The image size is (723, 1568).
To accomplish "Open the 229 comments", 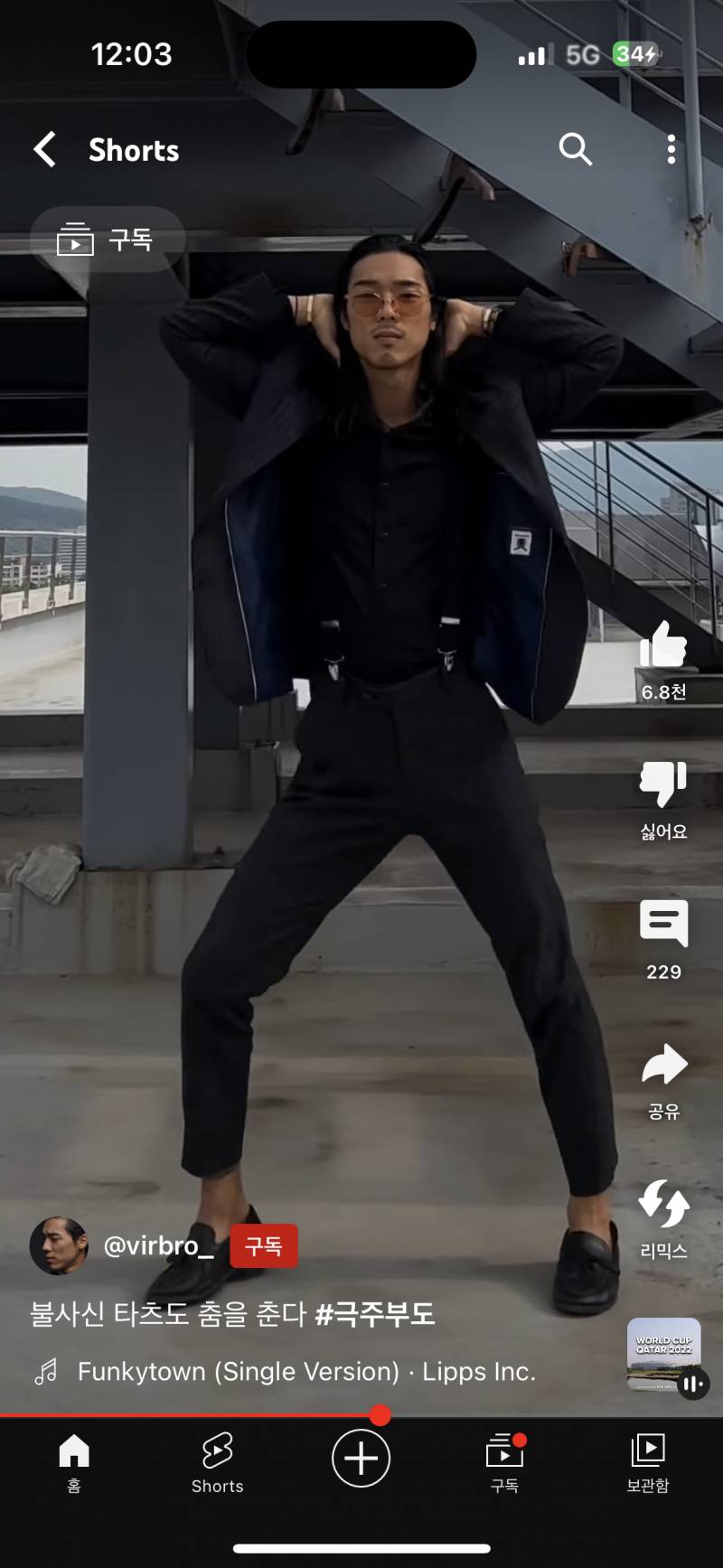I will (663, 925).
